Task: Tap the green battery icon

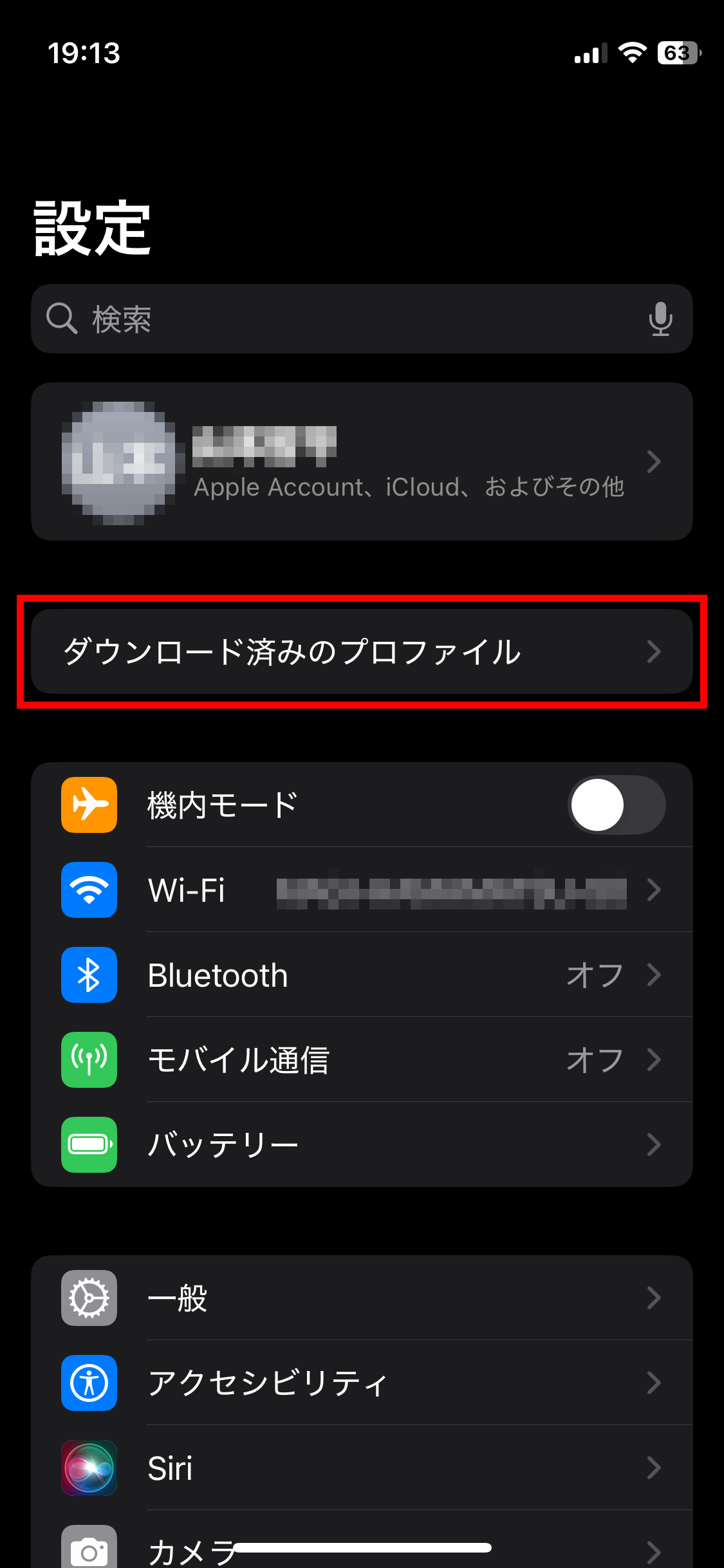Action: point(89,1144)
